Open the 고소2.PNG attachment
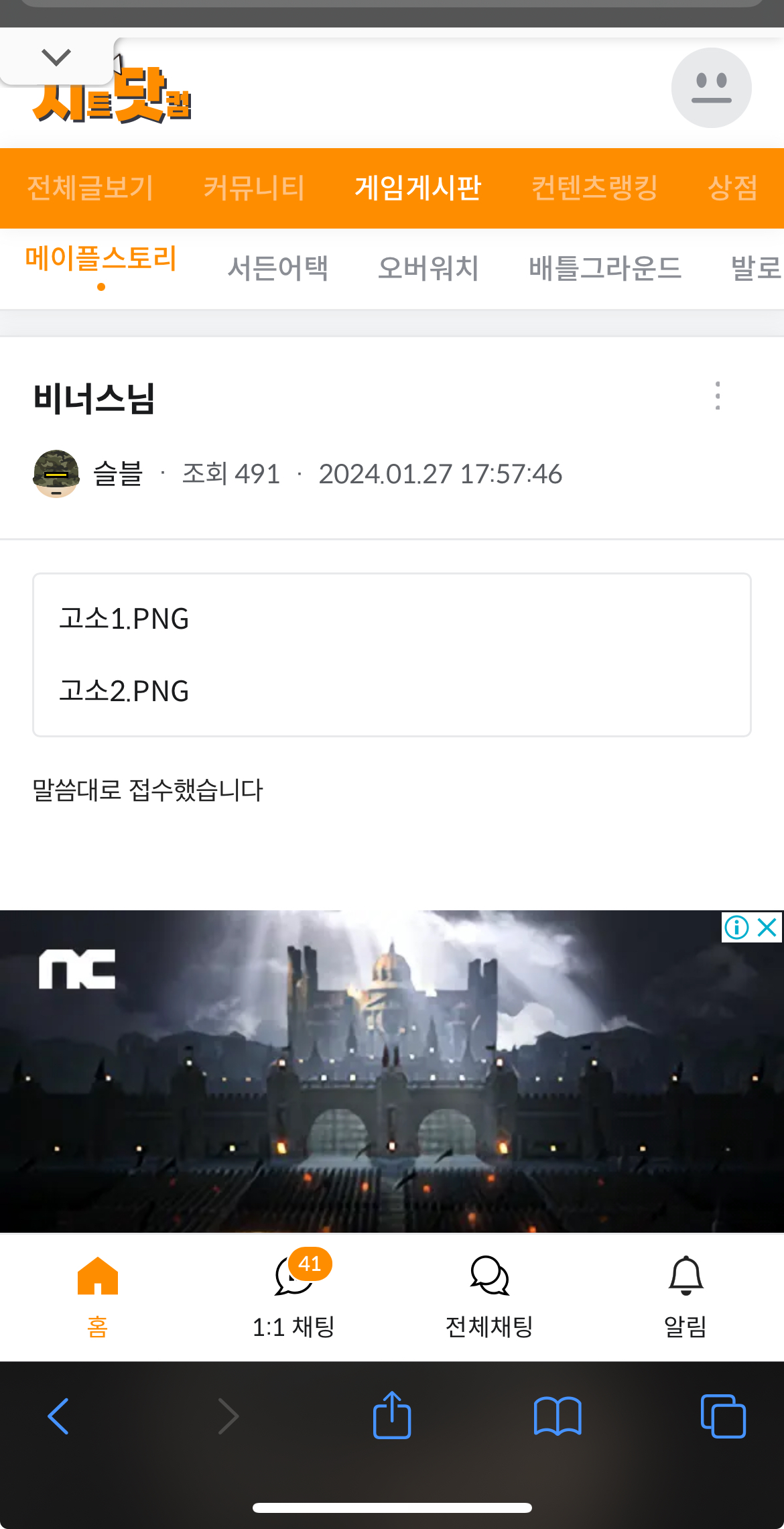 pos(124,691)
